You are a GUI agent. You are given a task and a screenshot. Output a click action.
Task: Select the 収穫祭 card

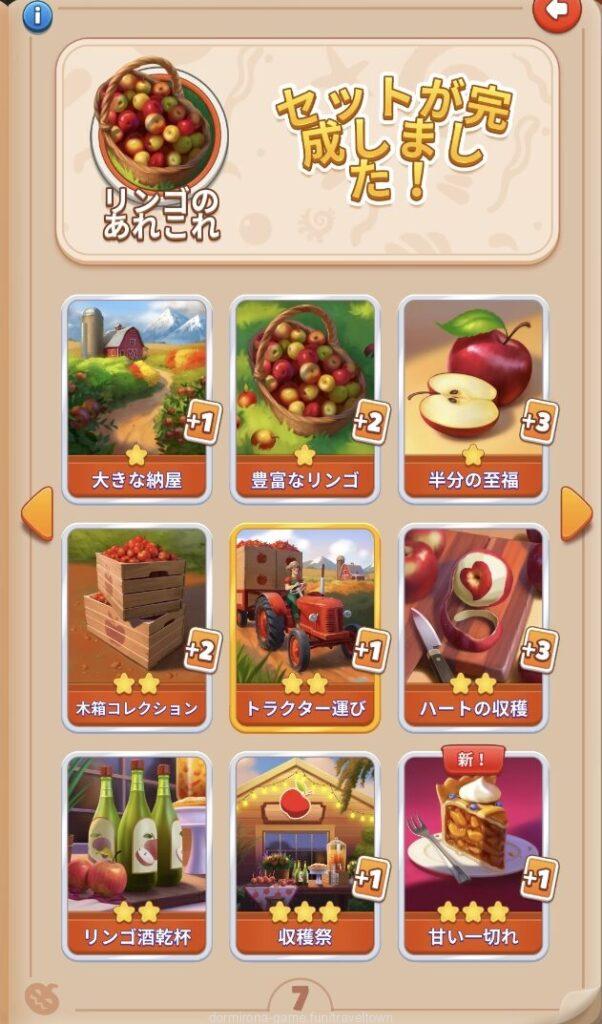305,854
